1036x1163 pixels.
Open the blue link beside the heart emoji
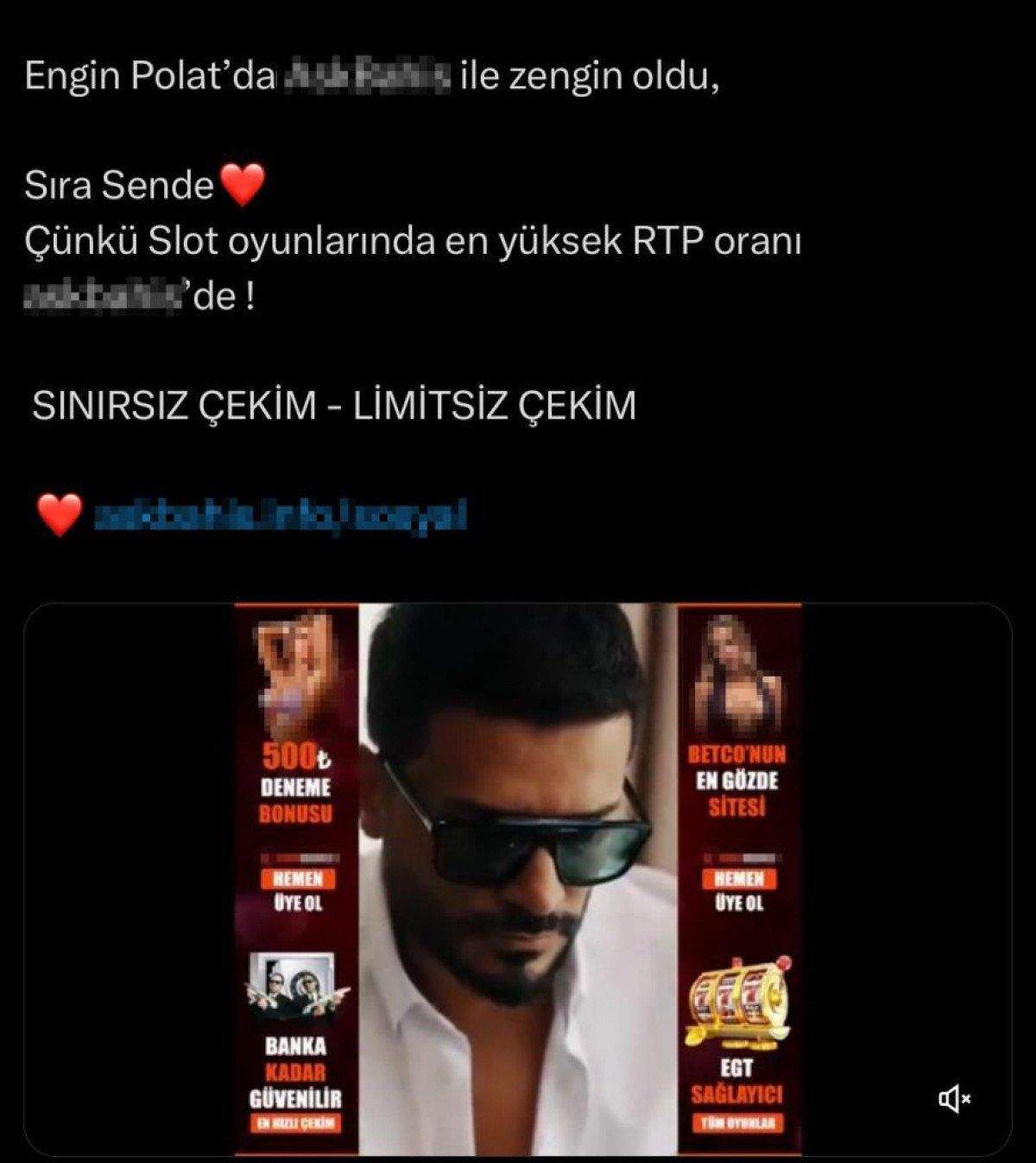tap(280, 517)
